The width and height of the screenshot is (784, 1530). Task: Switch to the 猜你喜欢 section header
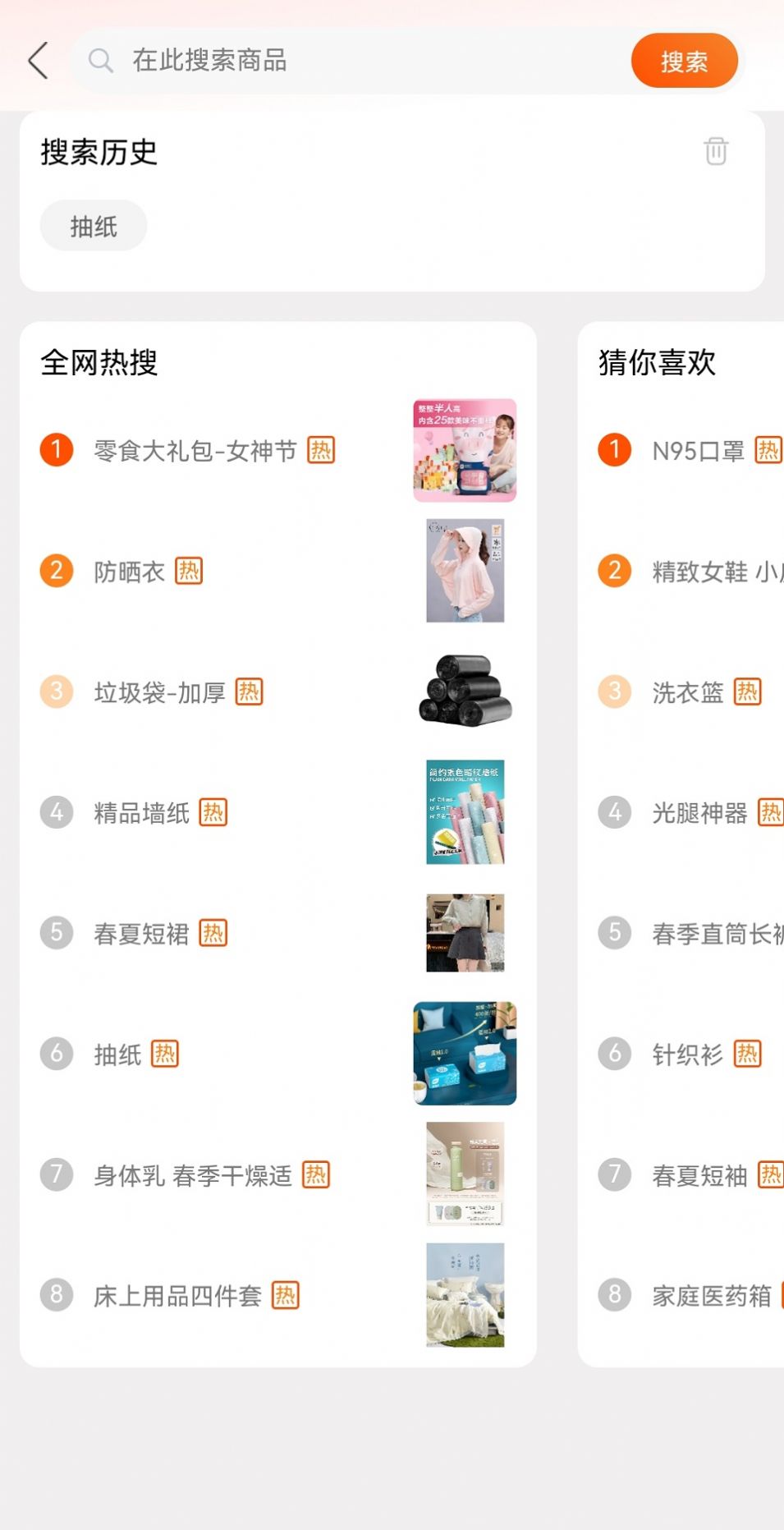(x=657, y=361)
